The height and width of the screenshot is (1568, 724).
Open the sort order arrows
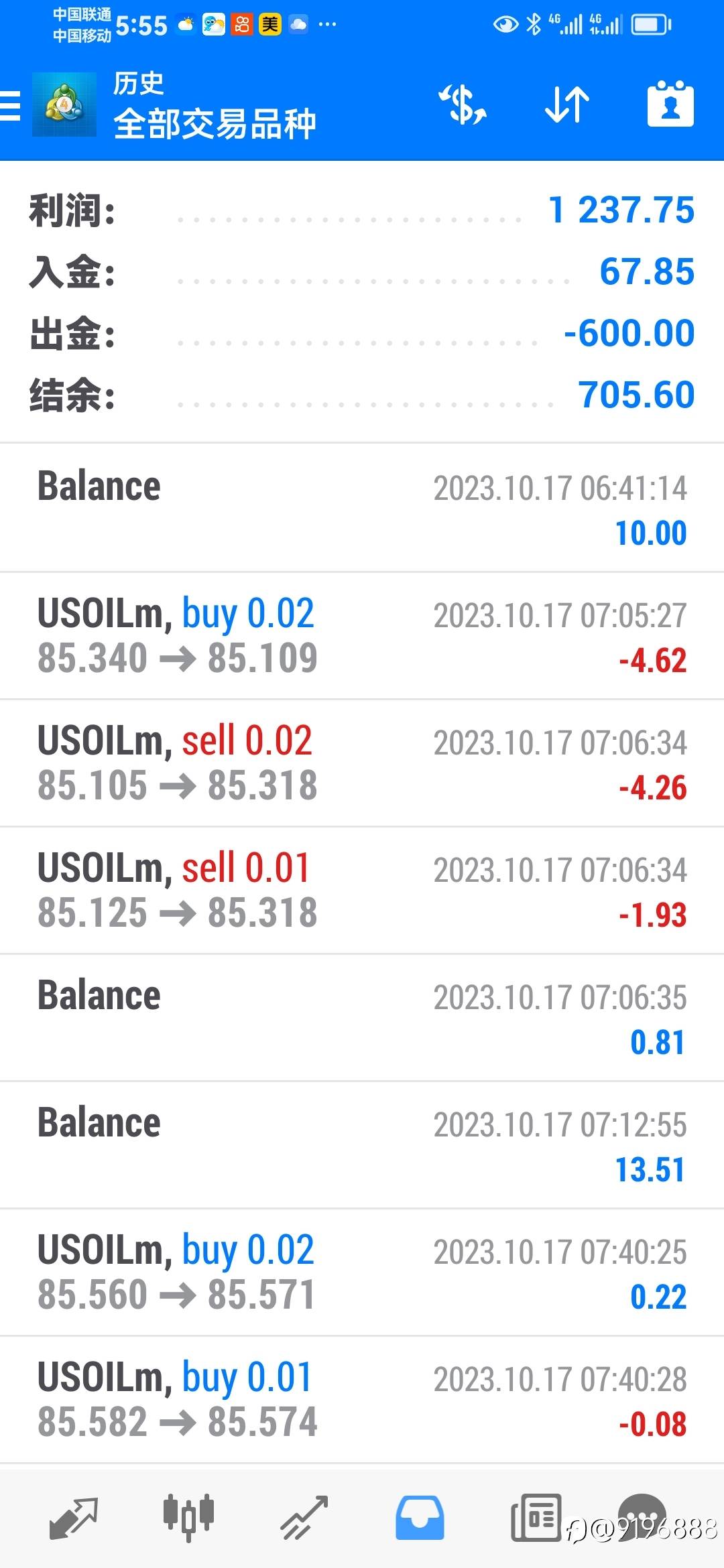click(567, 105)
